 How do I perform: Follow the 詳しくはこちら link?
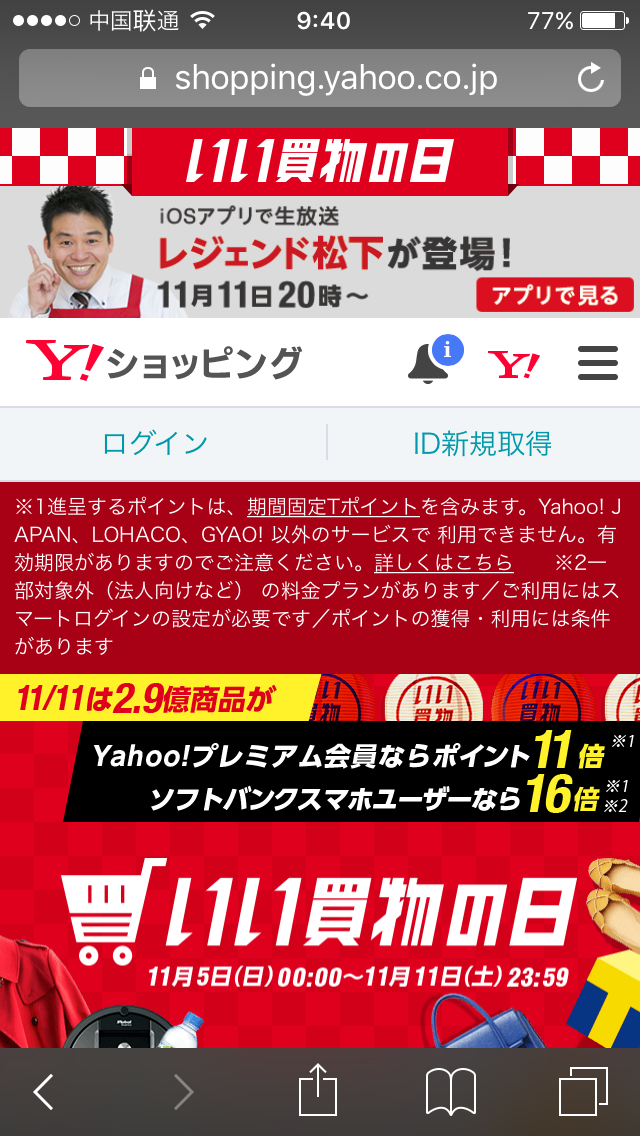444,562
